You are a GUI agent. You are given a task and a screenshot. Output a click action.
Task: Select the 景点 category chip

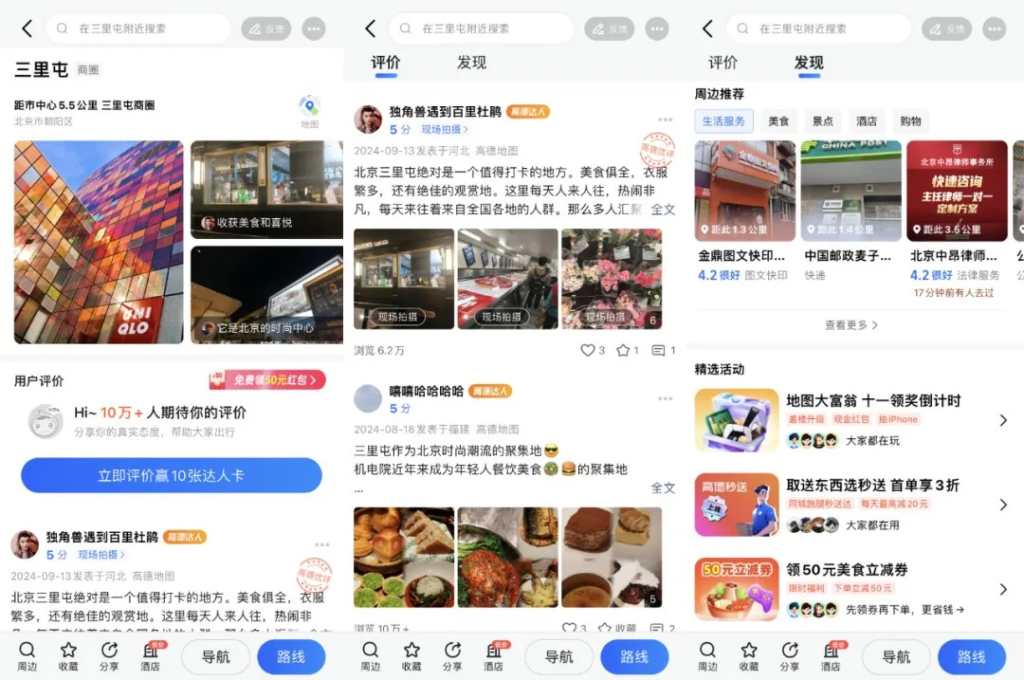[822, 121]
